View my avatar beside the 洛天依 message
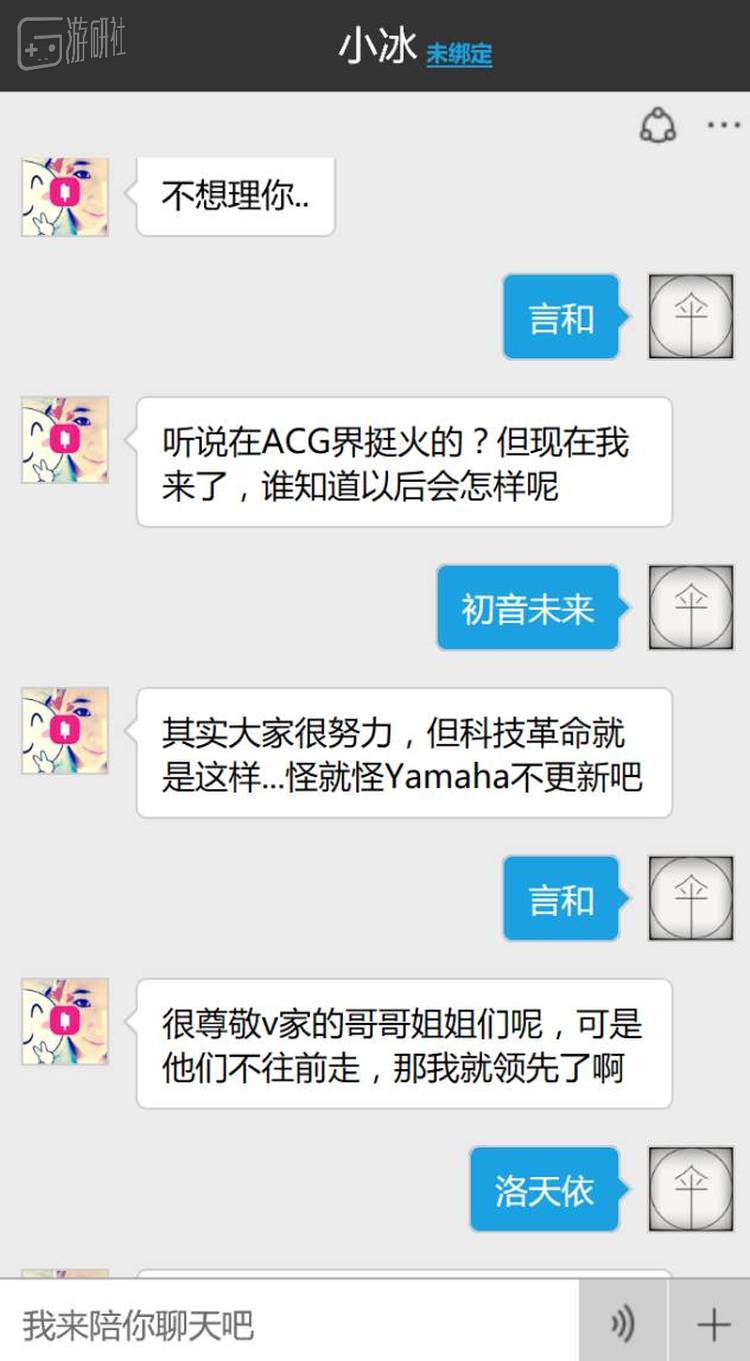750x1361 pixels. (x=691, y=1189)
